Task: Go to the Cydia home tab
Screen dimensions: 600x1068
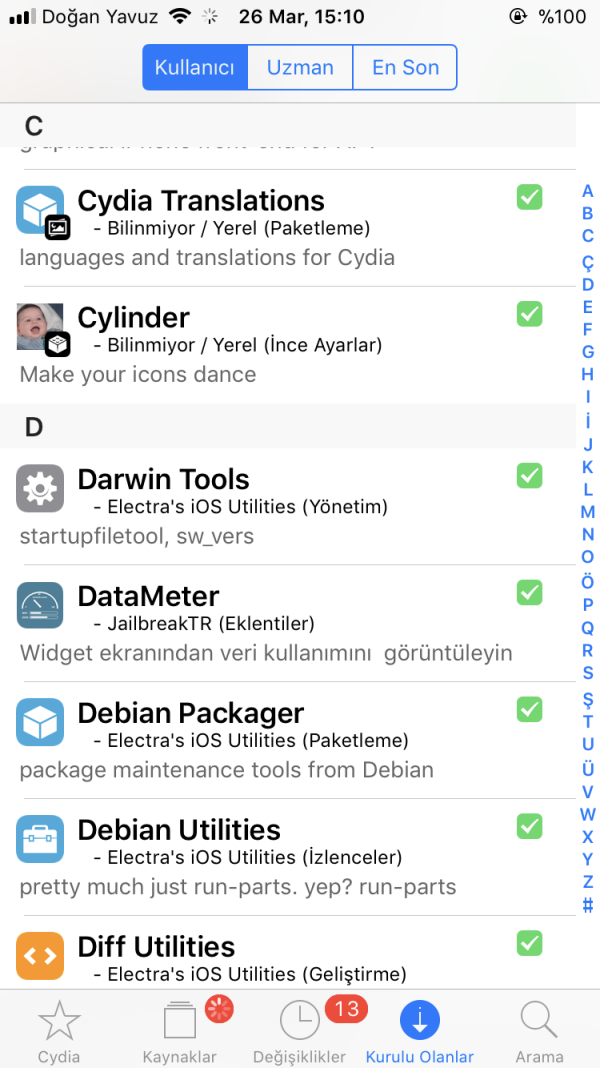Action: click(x=59, y=1030)
